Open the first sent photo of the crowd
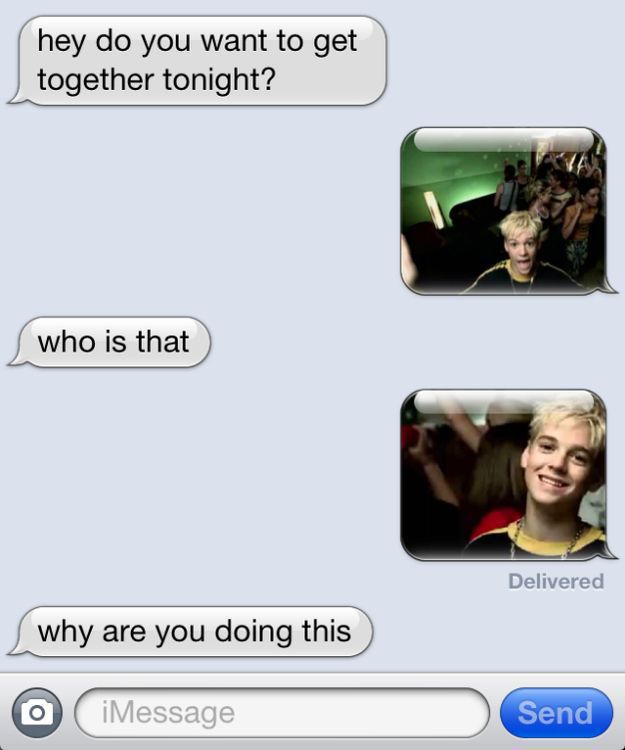The height and width of the screenshot is (750, 625). coord(504,211)
